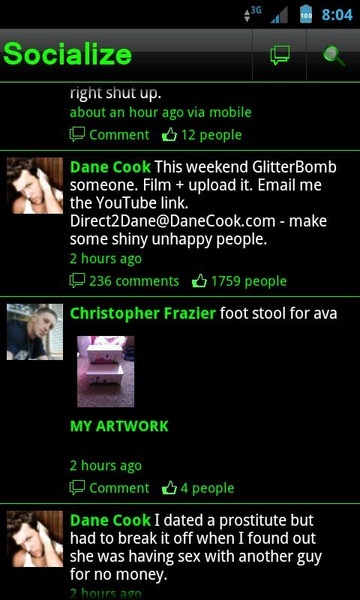Open the messages icon in the header

[x=280, y=55]
